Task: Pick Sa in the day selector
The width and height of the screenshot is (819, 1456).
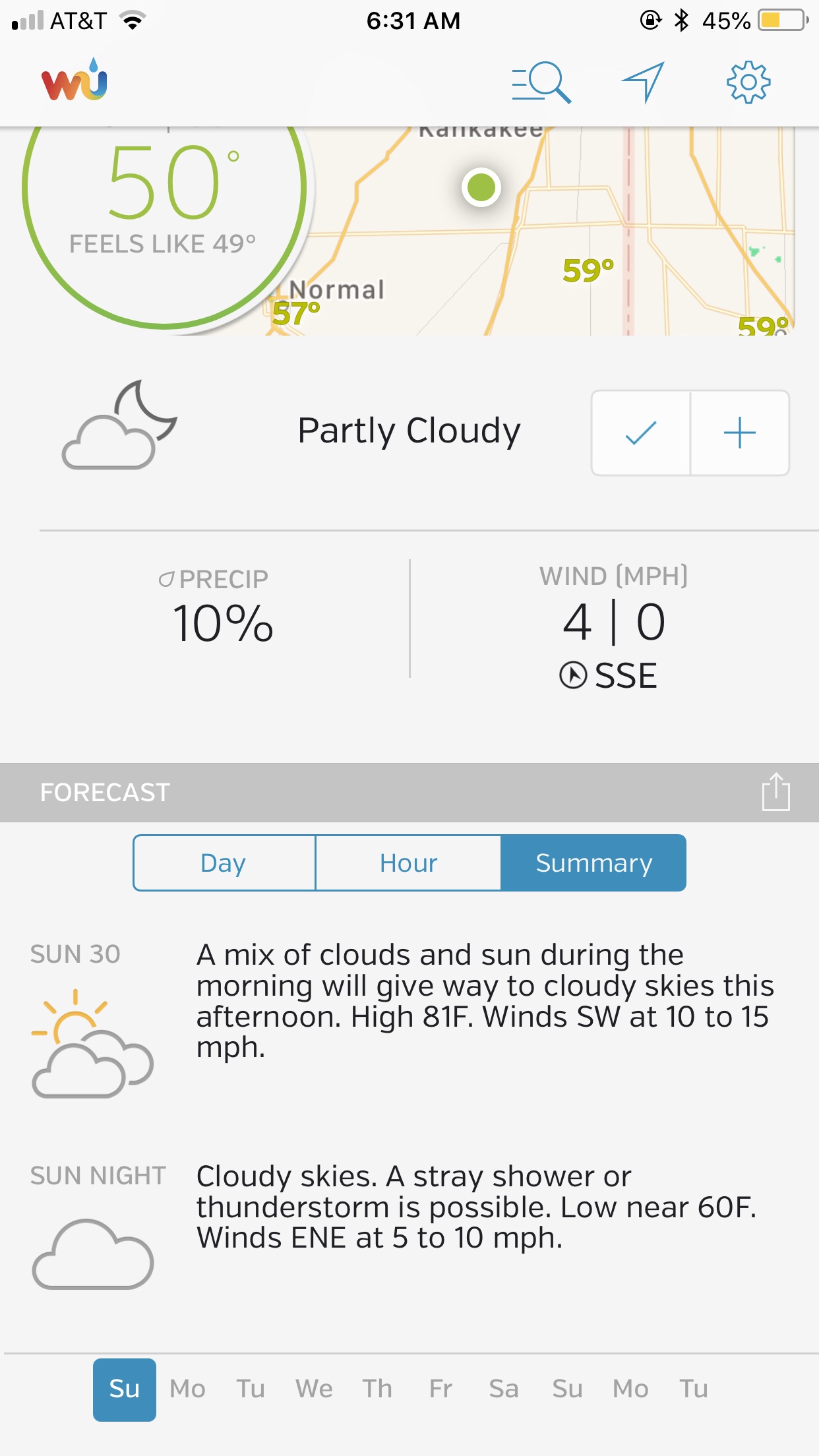Action: 504,1389
